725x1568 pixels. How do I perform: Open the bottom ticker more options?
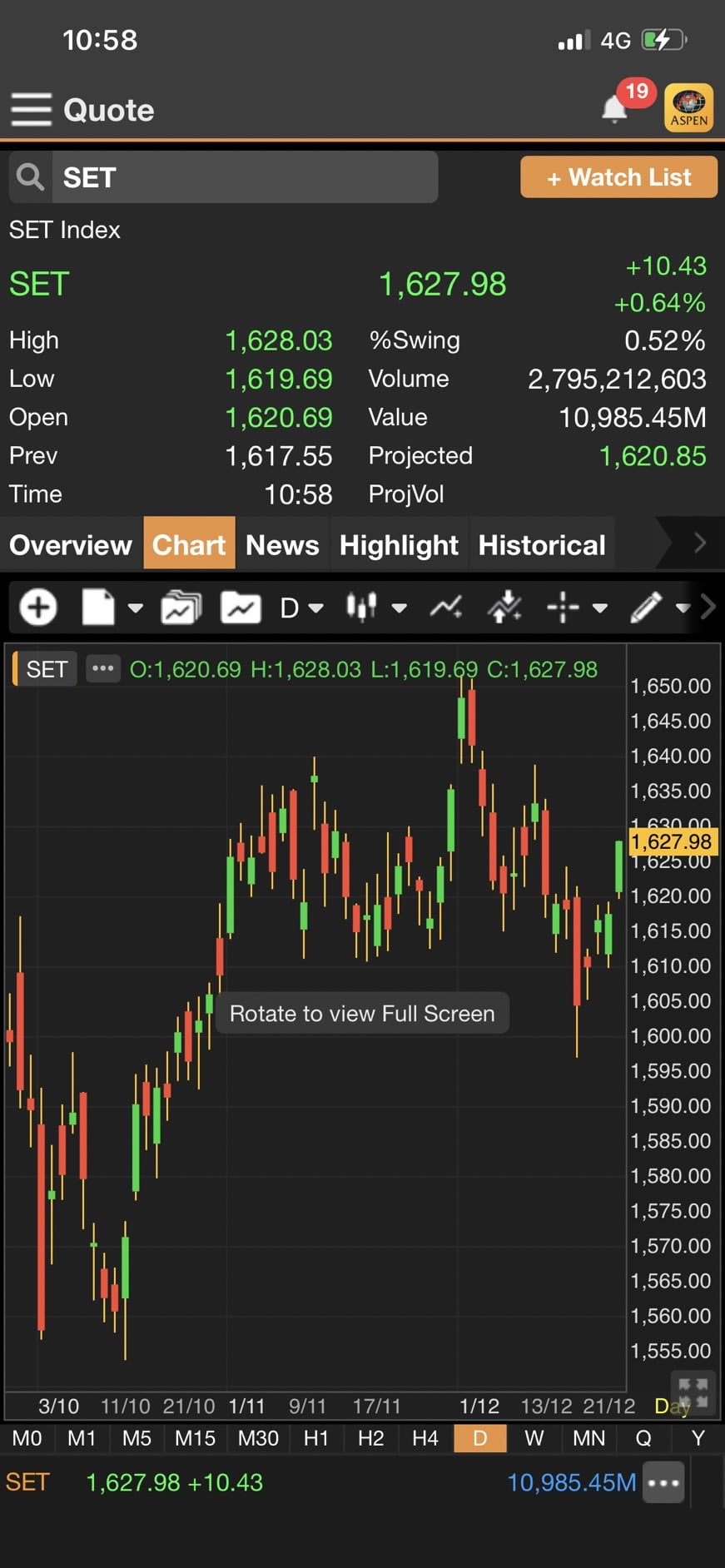point(663,1482)
